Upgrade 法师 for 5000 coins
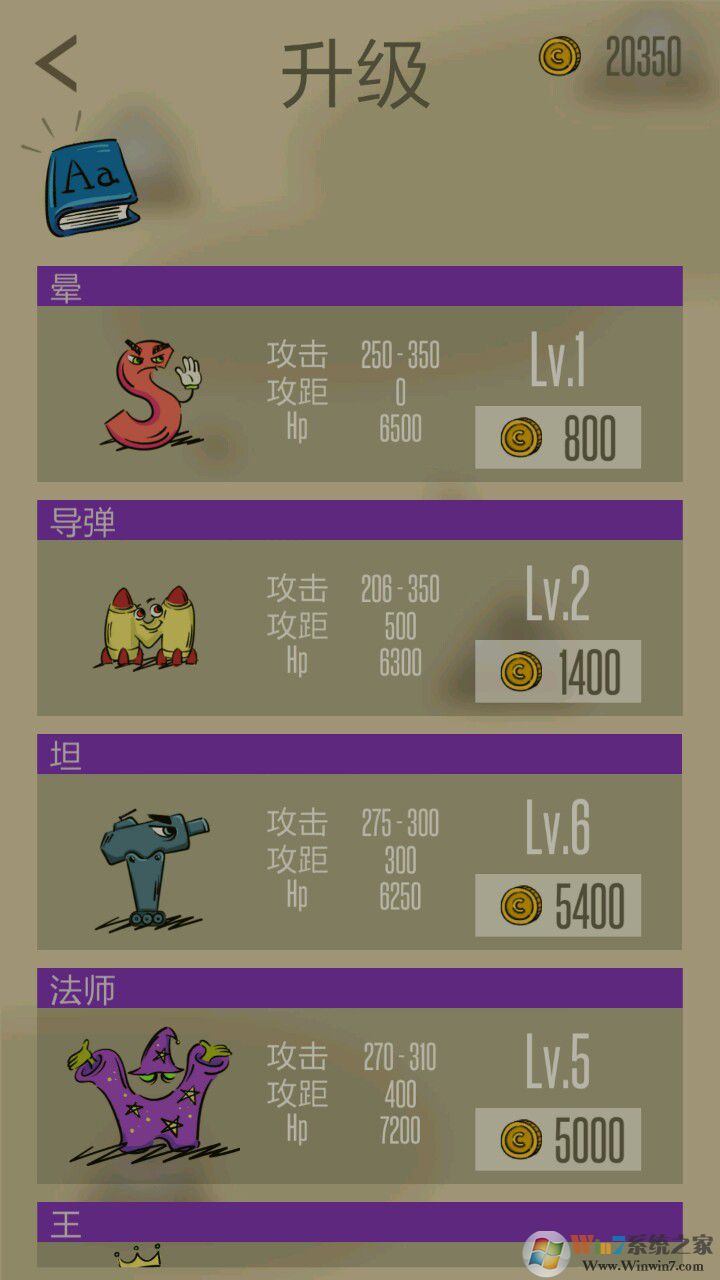The height and width of the screenshot is (1280, 720). point(558,1139)
